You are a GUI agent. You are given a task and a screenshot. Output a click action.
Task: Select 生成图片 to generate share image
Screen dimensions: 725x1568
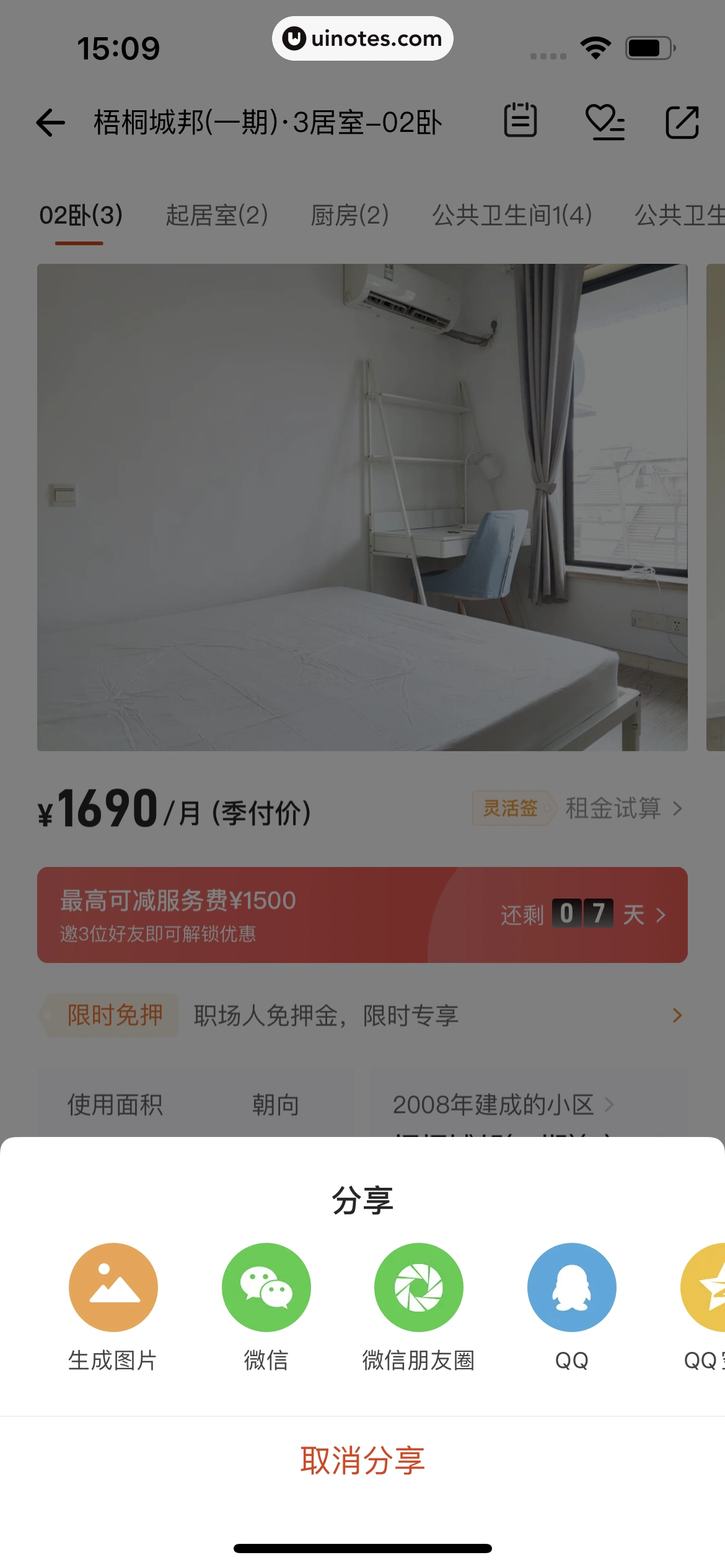[112, 1287]
